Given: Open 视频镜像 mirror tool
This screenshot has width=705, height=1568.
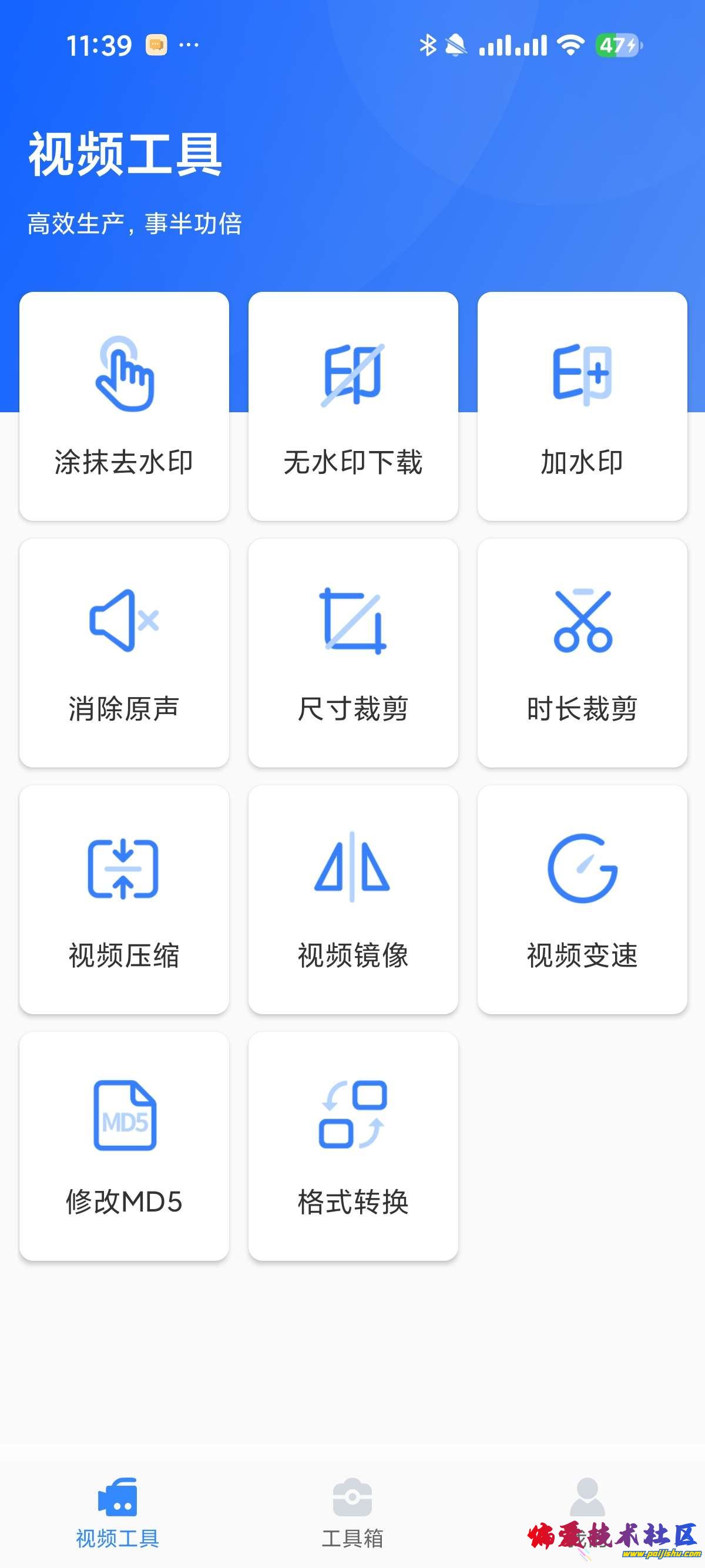Looking at the screenshot, I should [x=353, y=899].
